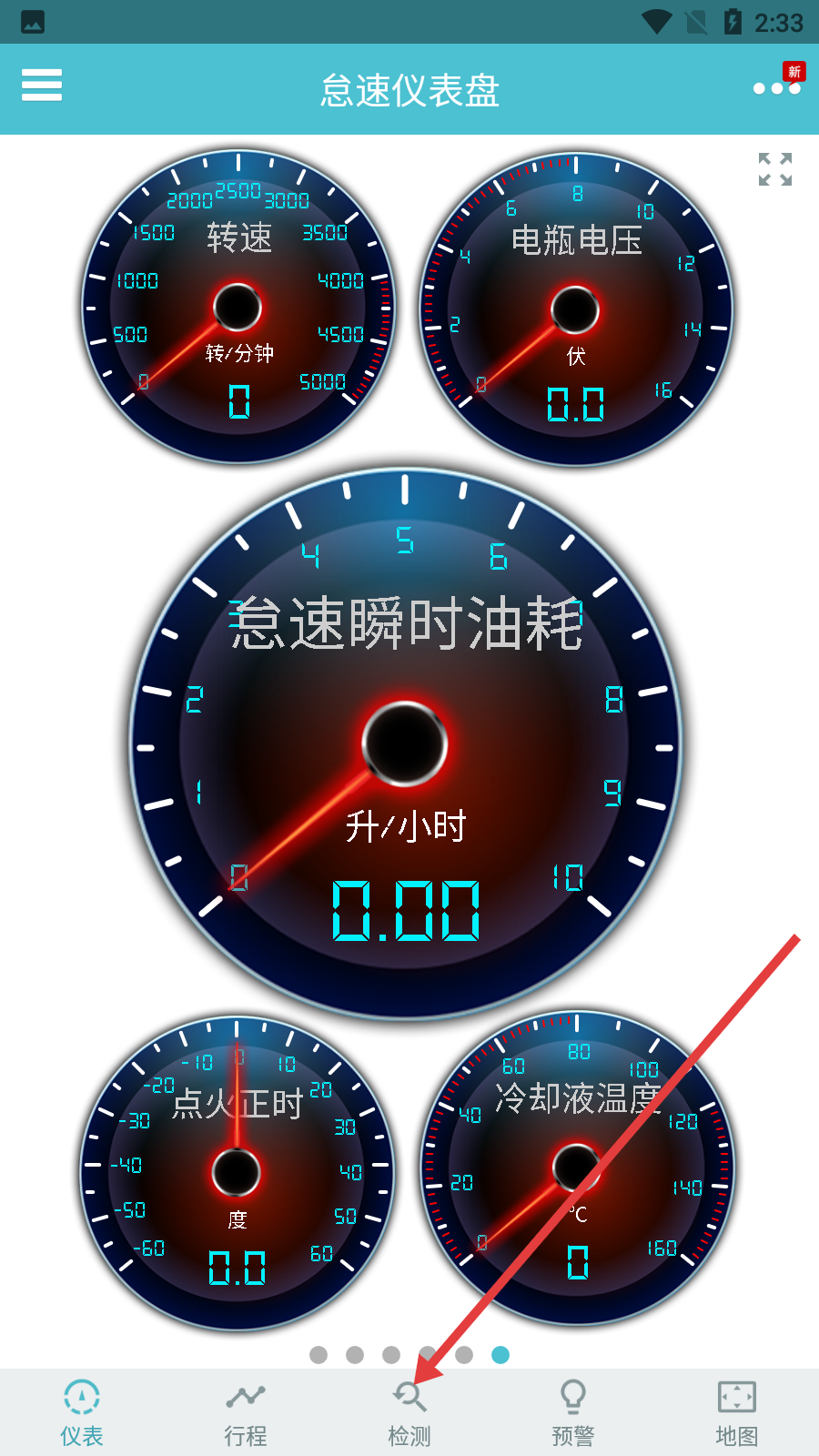Switch to the 仪表 tab
Screen dimensions: 819x1456
(82, 1412)
